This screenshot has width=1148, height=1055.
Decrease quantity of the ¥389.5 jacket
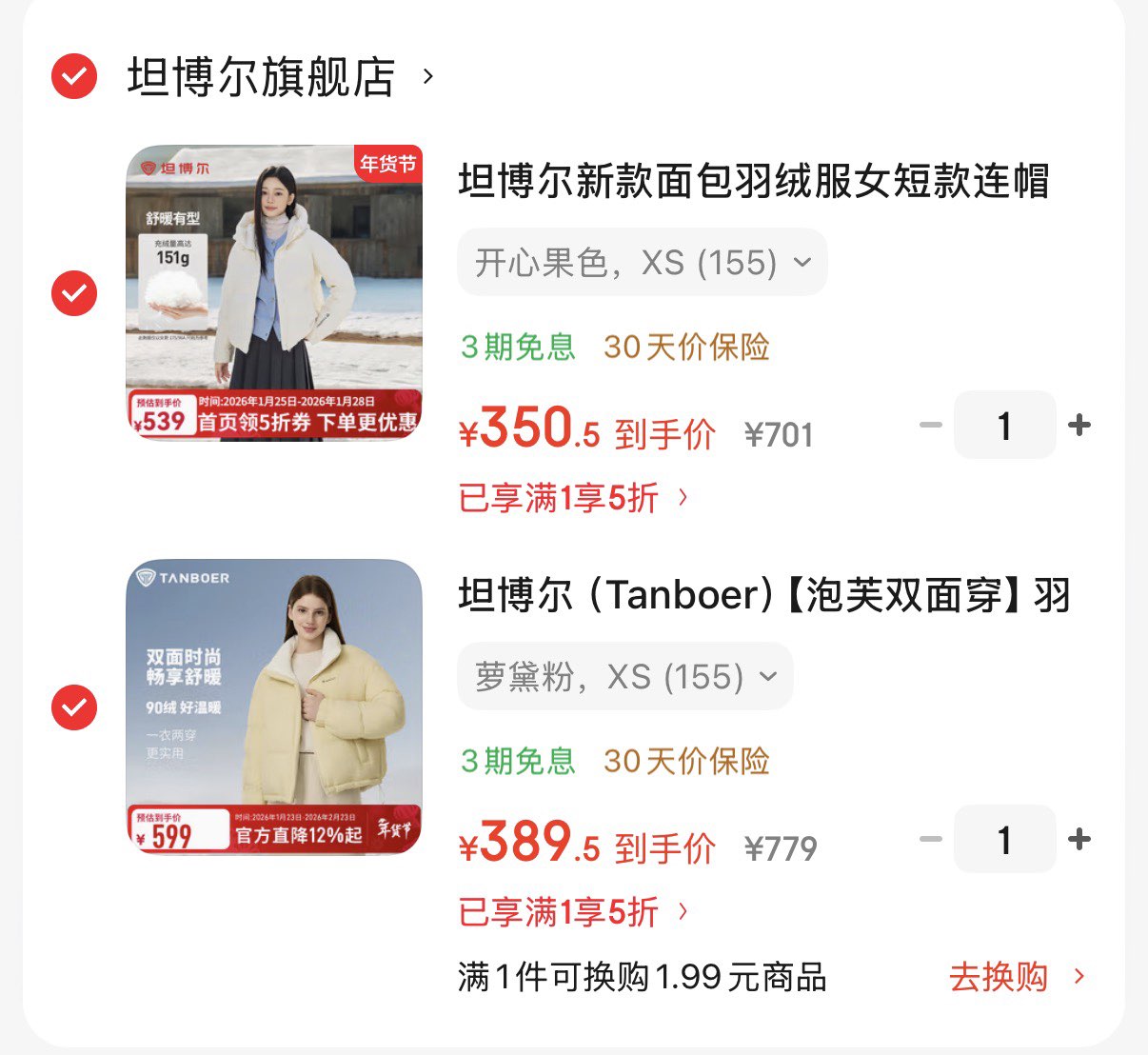(930, 839)
